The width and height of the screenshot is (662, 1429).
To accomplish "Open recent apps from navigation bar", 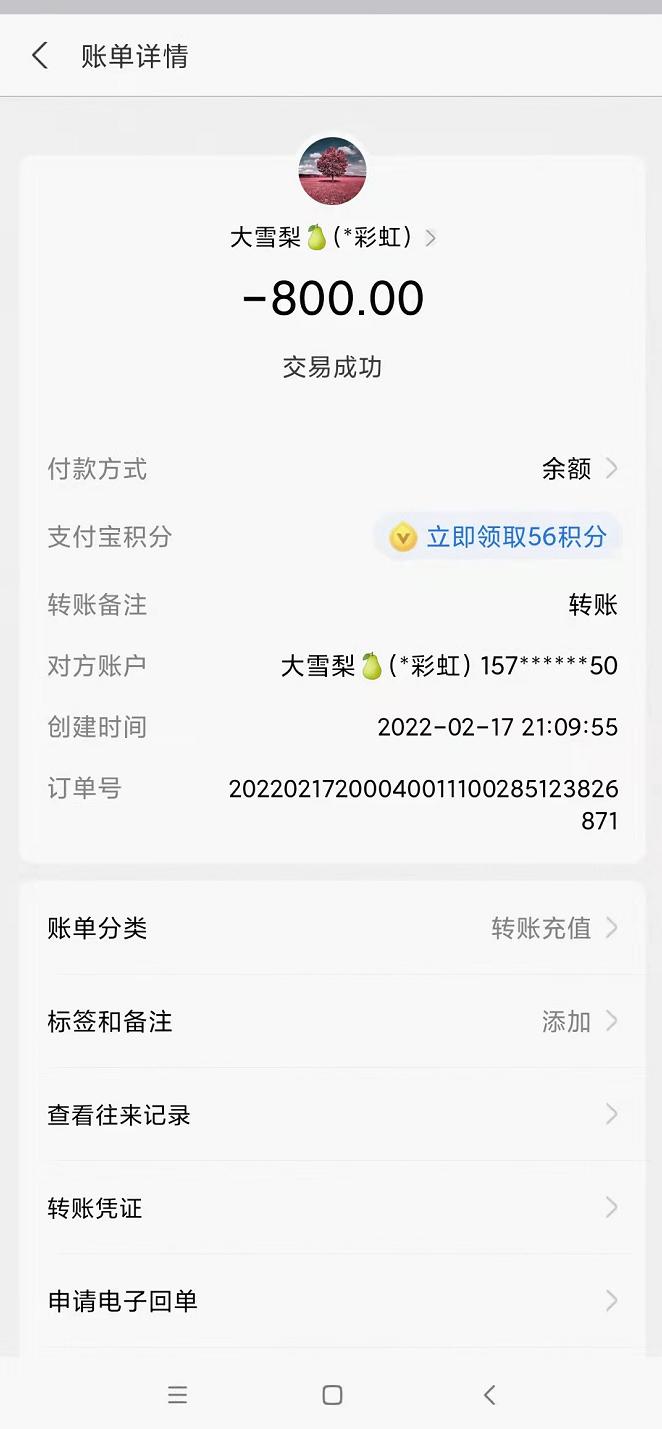I will coord(177,1395).
